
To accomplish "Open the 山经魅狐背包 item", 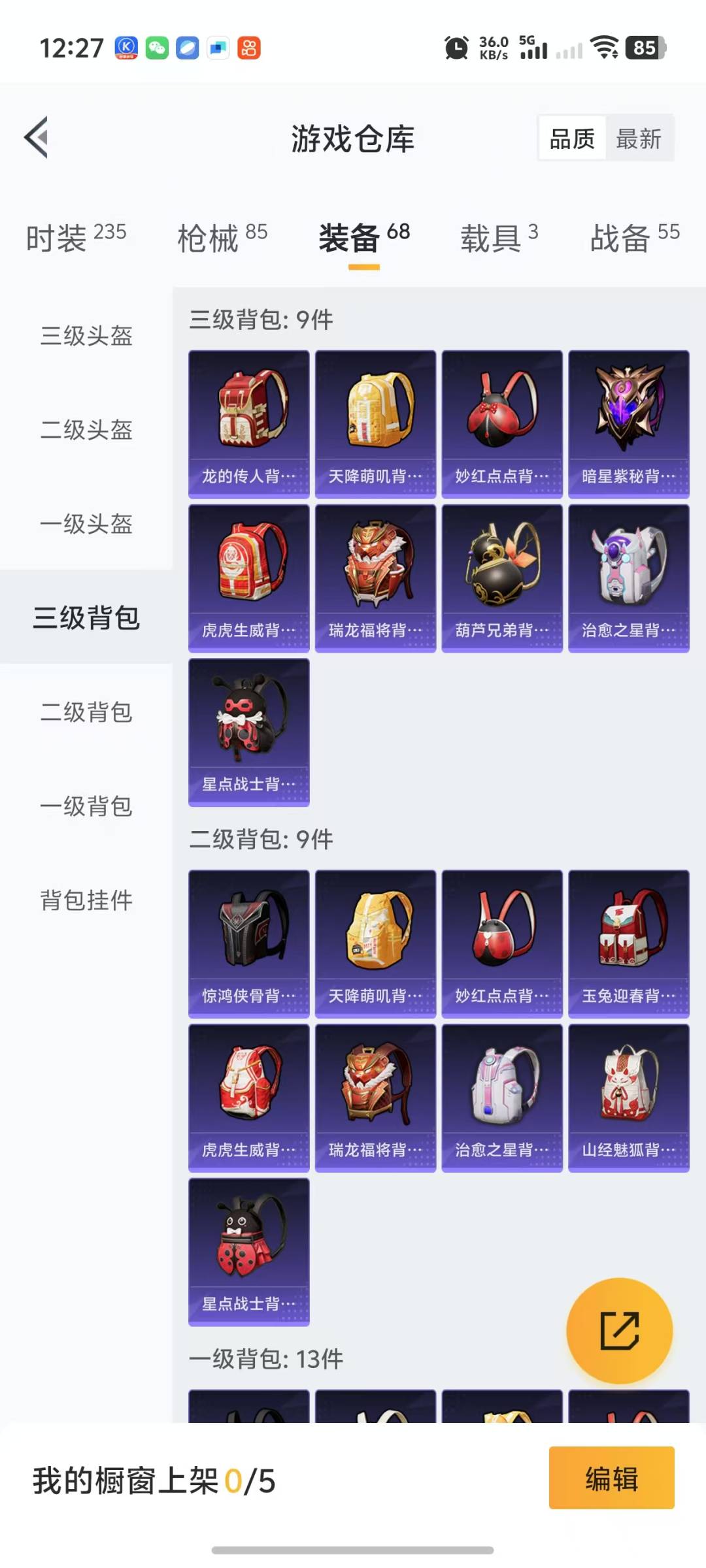I will pos(629,1098).
